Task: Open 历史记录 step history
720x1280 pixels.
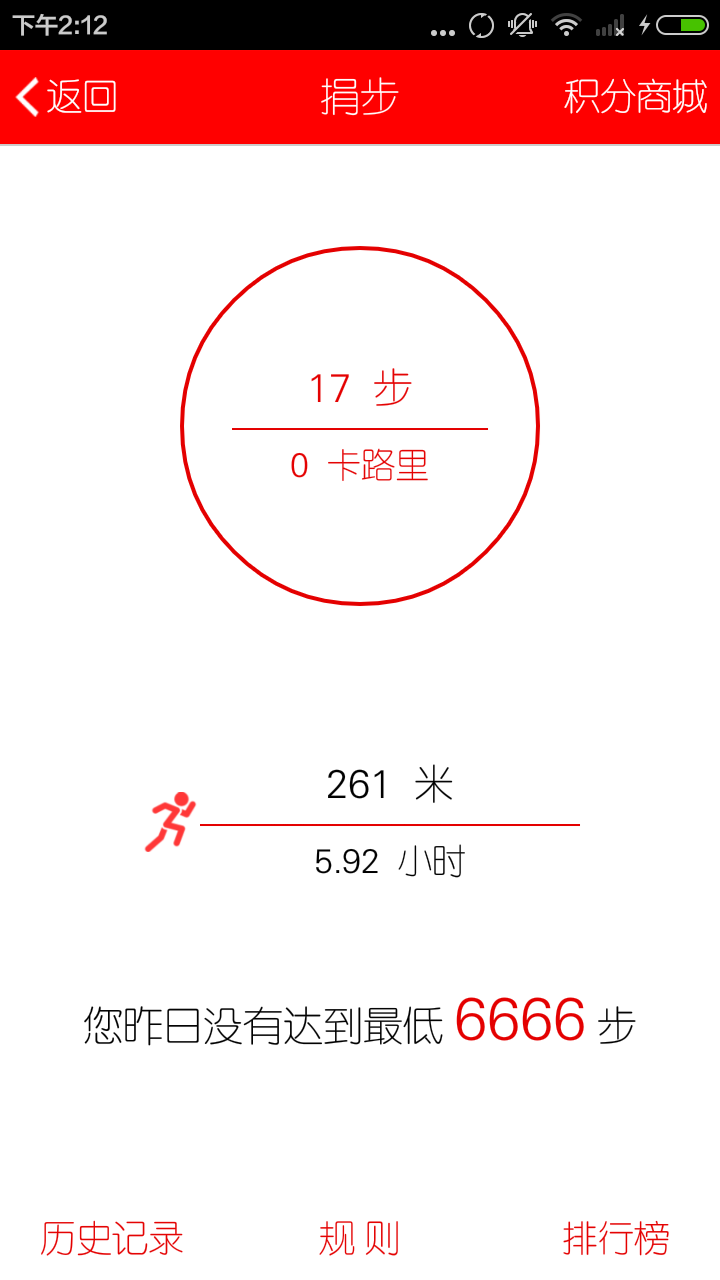Action: [x=112, y=1238]
